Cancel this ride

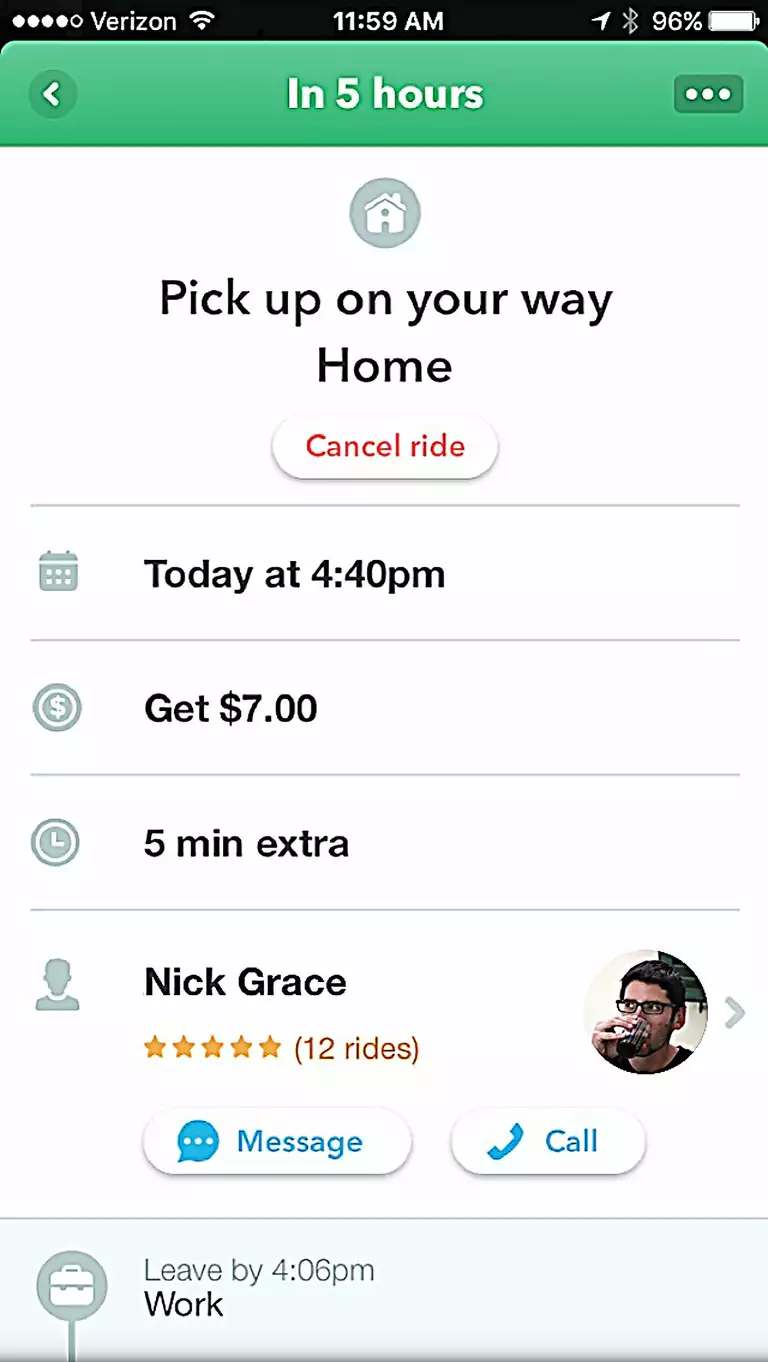[x=385, y=446]
